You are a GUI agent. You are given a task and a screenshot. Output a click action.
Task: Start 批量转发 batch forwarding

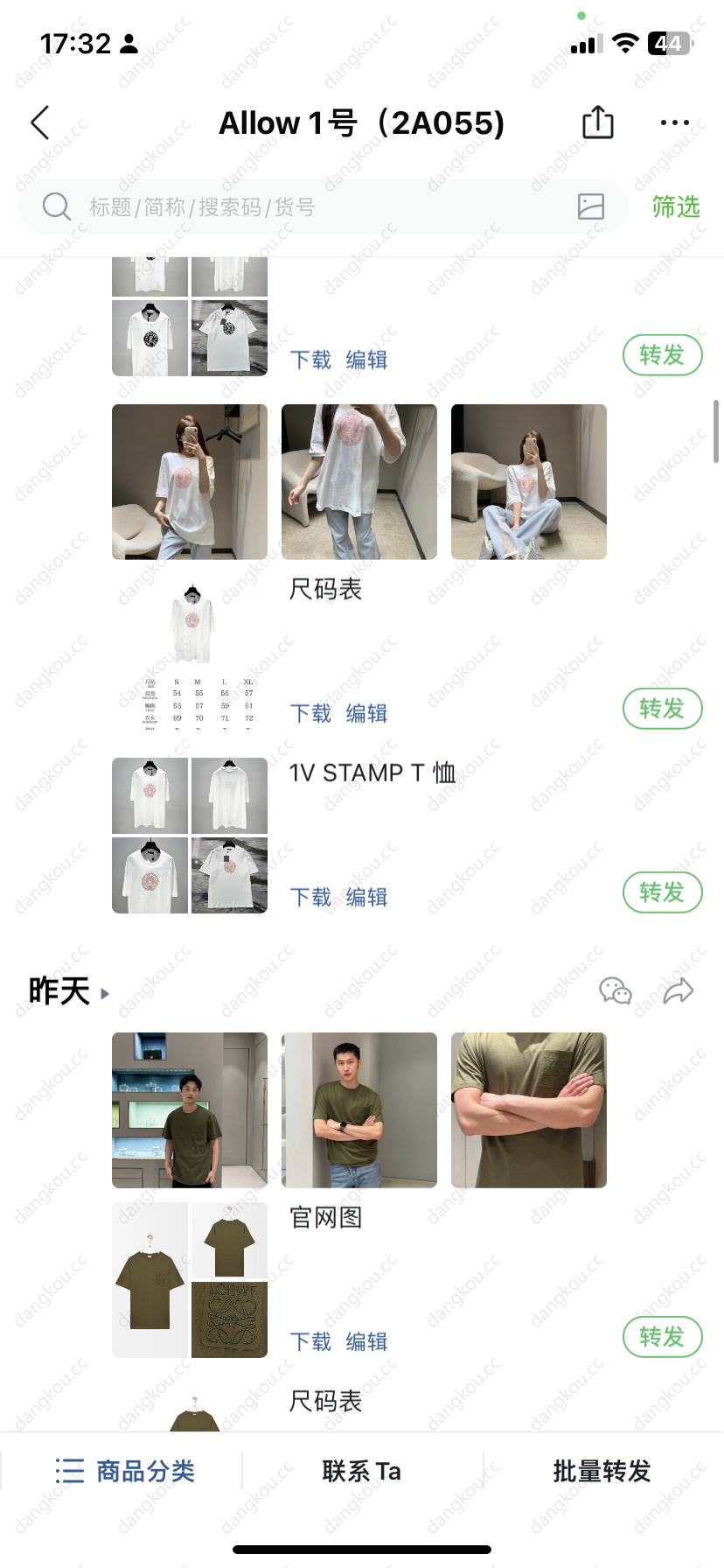[x=602, y=1471]
